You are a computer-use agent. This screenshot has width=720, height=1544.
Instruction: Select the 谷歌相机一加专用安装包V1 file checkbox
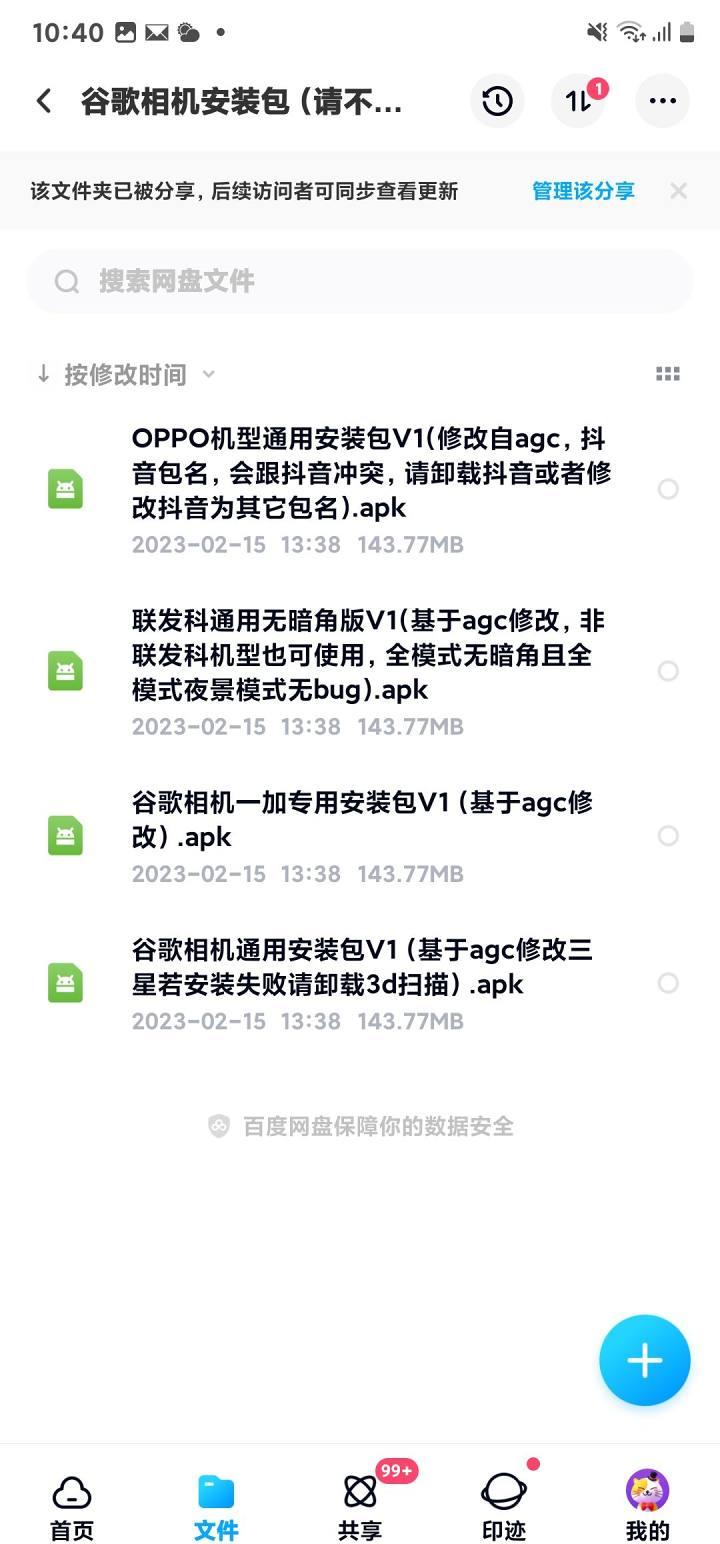coord(668,836)
